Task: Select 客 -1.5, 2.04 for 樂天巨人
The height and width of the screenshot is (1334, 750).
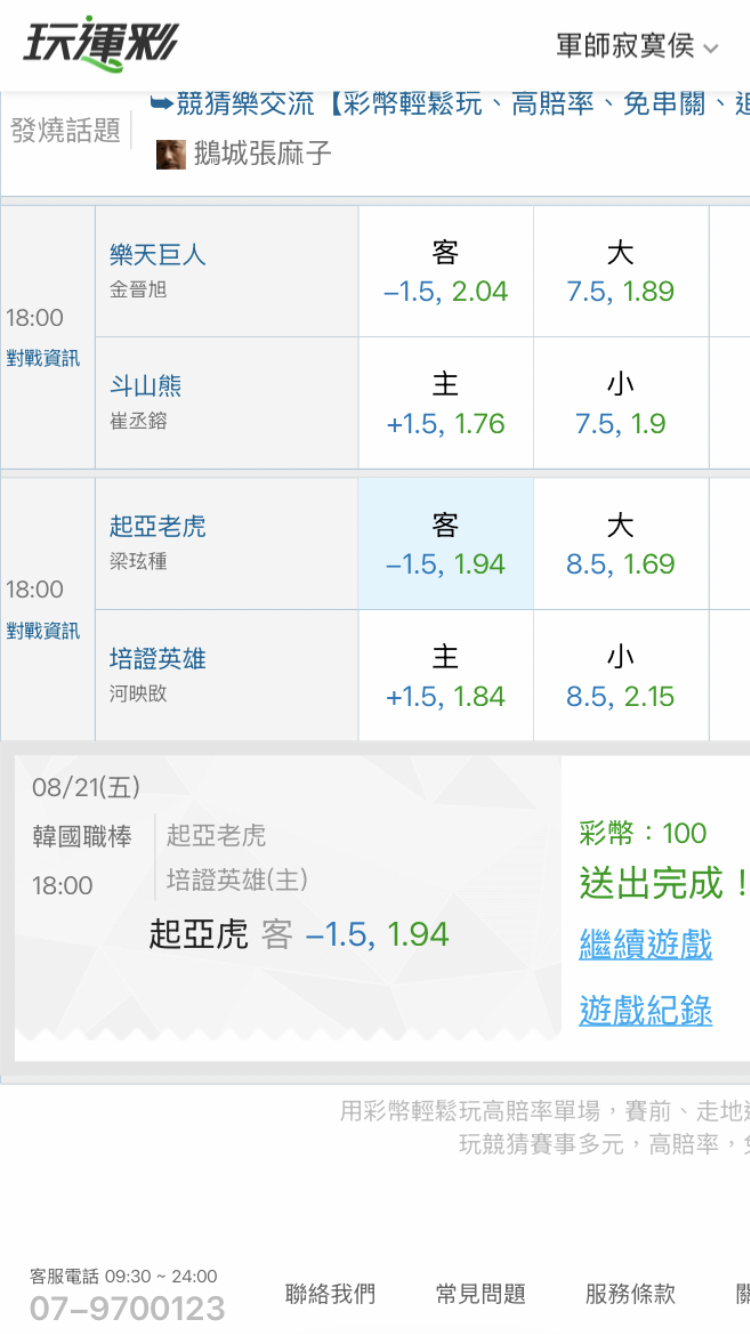Action: tap(446, 271)
